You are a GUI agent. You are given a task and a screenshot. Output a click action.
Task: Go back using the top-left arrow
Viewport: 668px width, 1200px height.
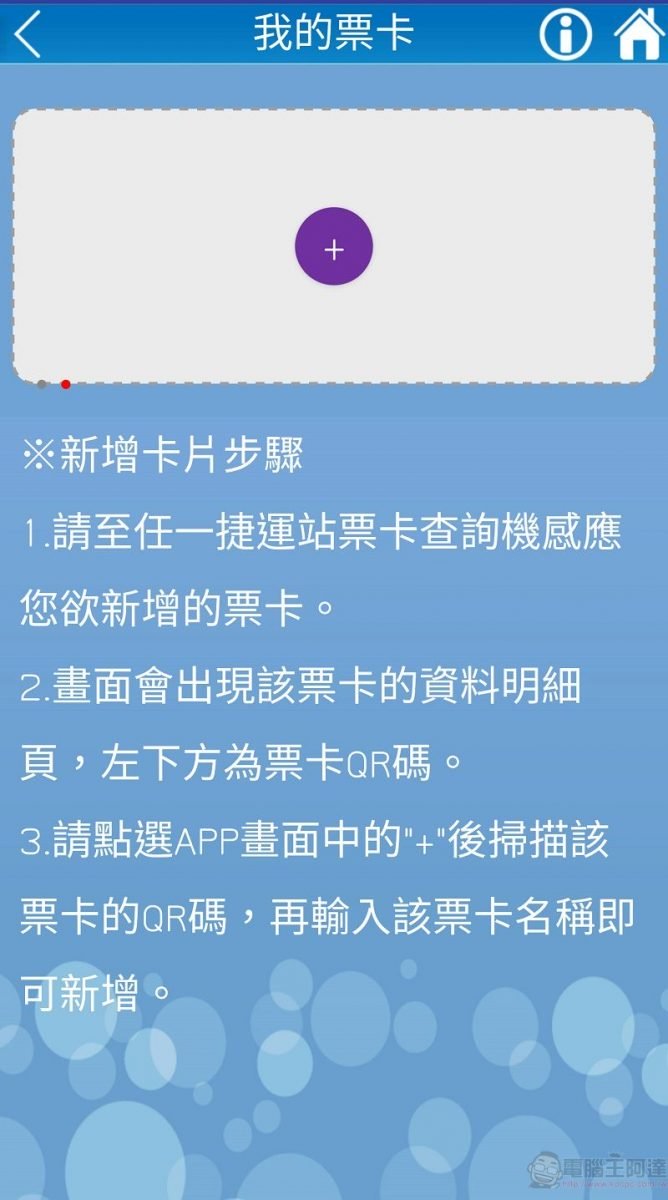pyautogui.click(x=28, y=34)
